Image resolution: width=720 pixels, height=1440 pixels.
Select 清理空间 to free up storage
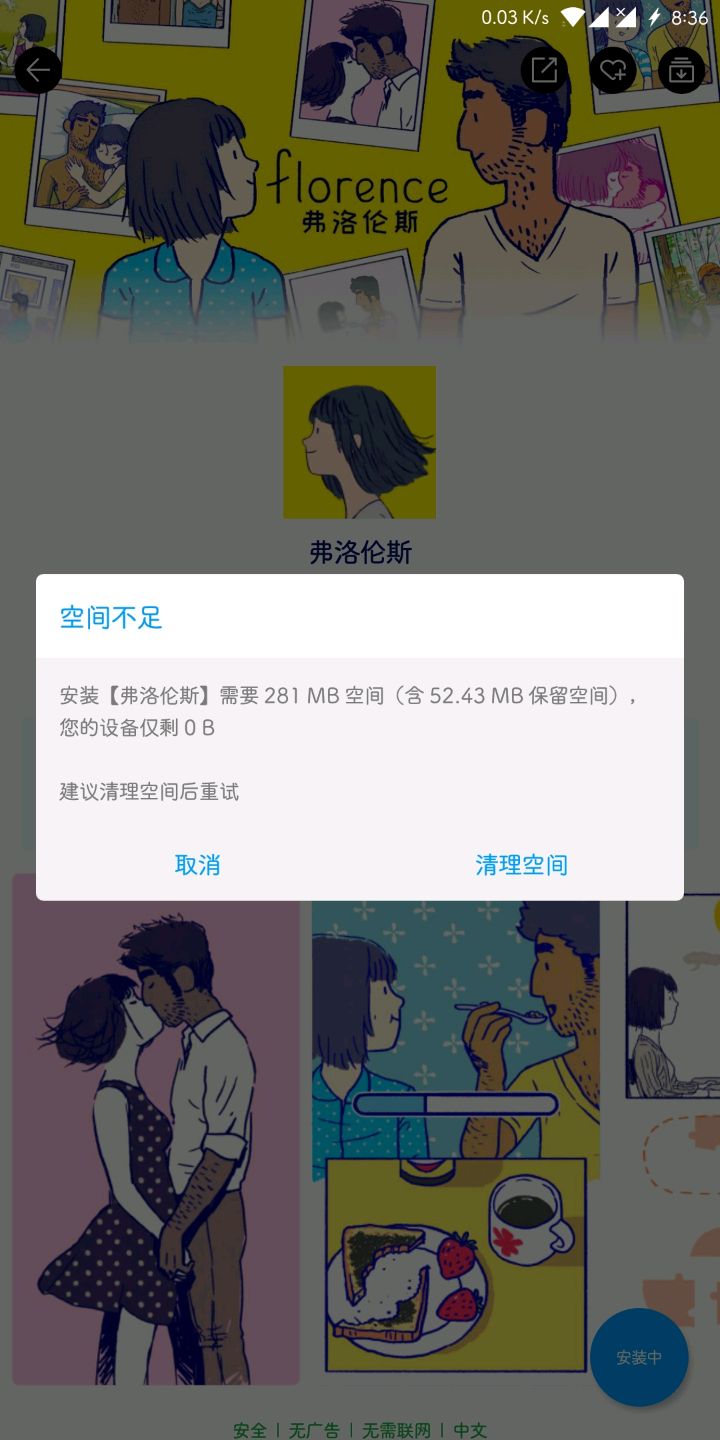[521, 865]
